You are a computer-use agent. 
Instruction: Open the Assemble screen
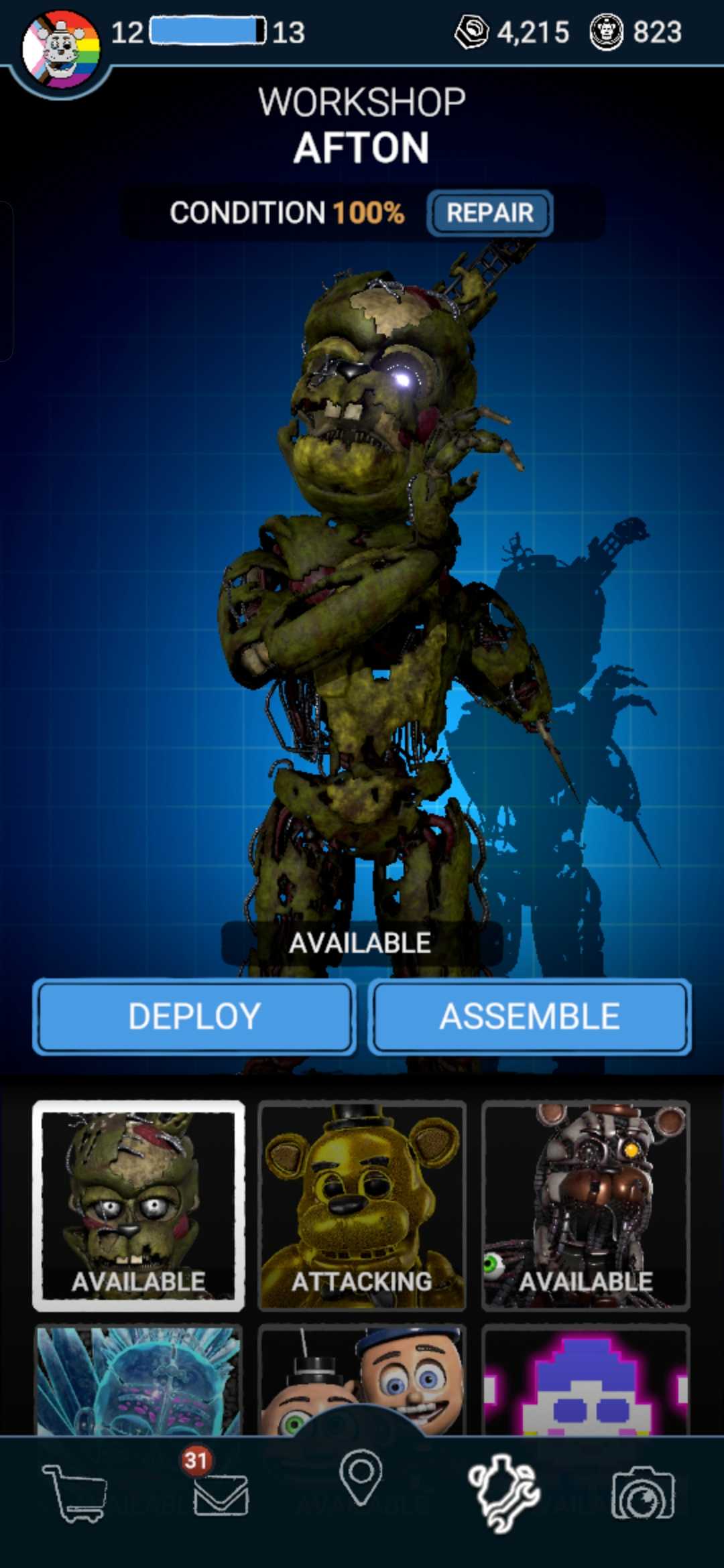[530, 1016]
